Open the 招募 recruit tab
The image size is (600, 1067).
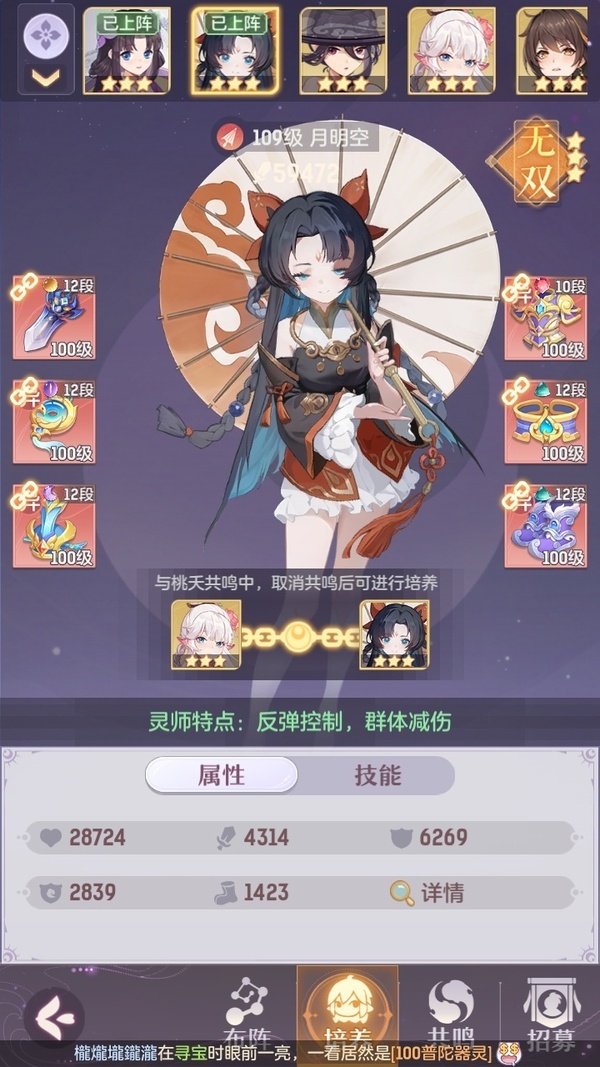tap(551, 1015)
